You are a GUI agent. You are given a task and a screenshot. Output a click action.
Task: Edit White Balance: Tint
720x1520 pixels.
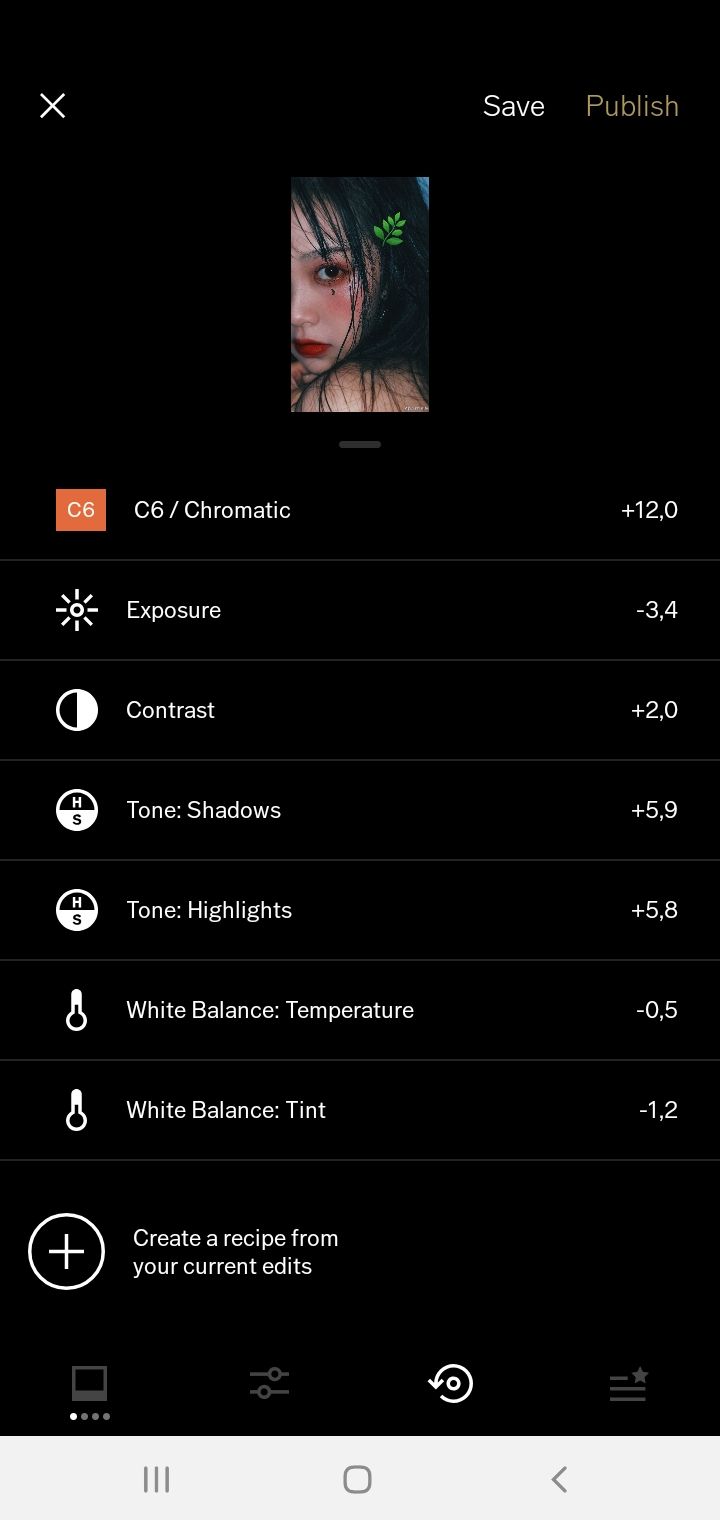[360, 1110]
